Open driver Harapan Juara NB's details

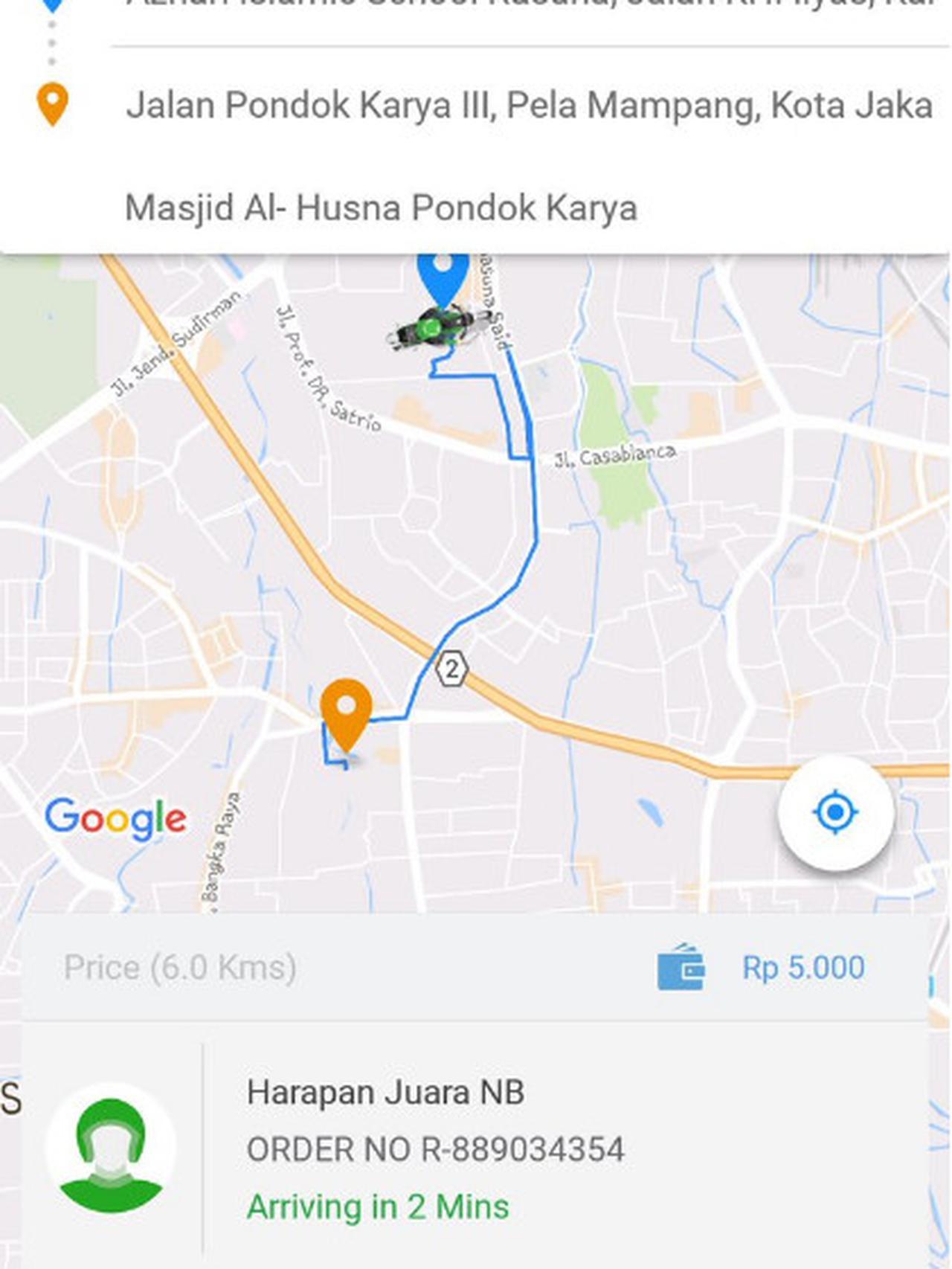[385, 1093]
